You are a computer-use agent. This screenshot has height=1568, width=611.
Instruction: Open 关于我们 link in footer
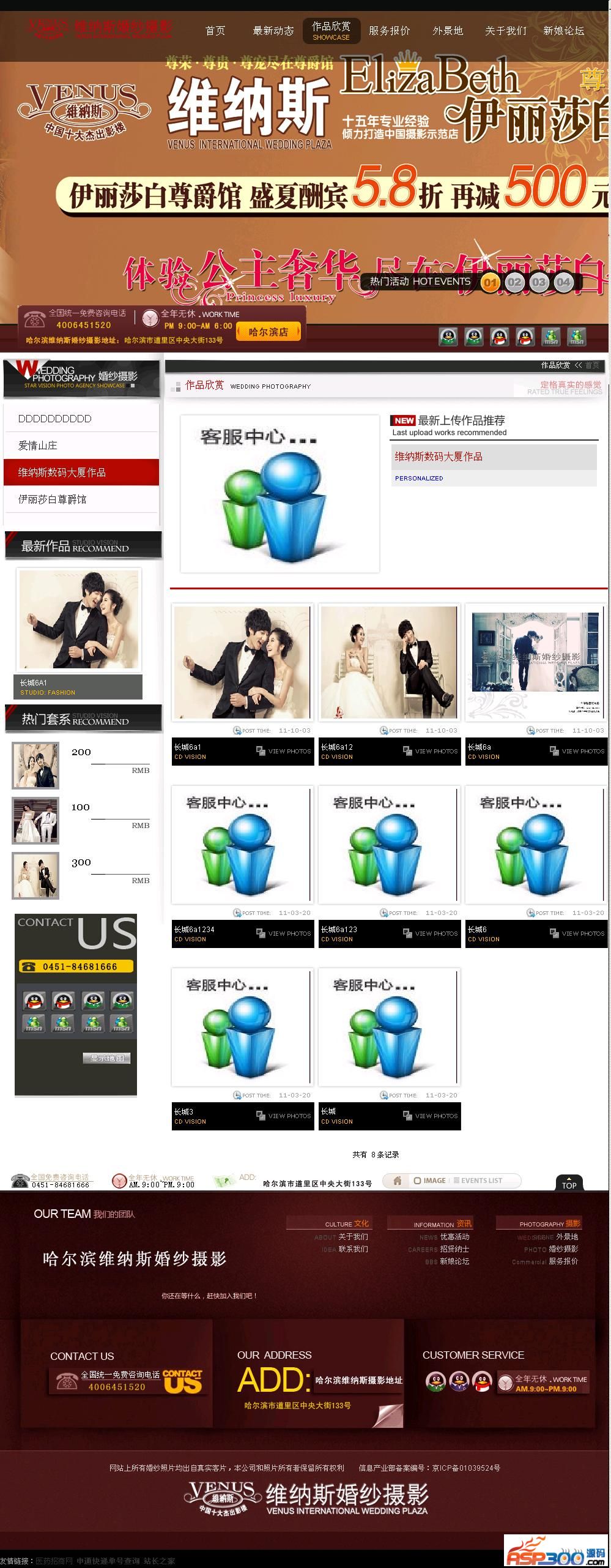click(x=353, y=1237)
